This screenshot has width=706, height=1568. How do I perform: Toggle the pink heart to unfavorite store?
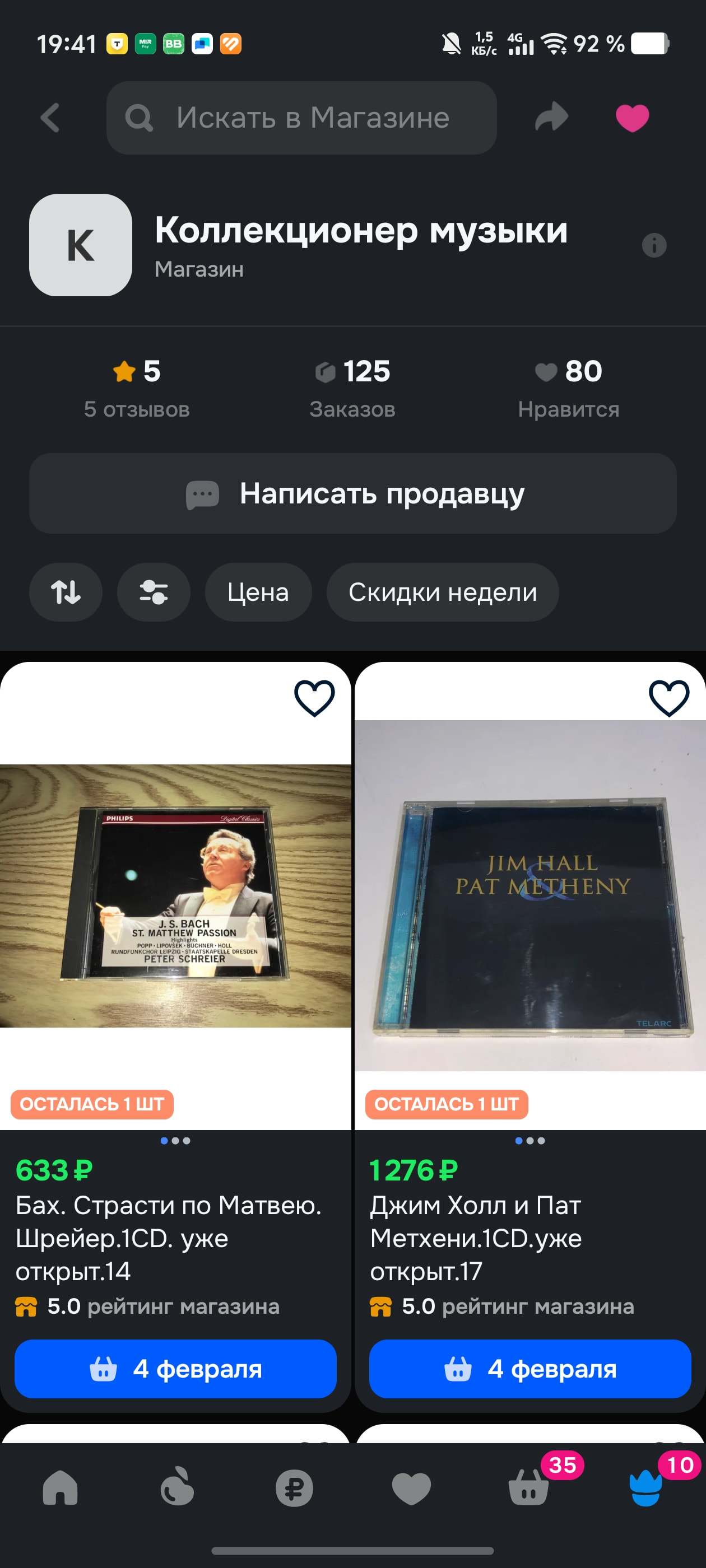pyautogui.click(x=631, y=118)
